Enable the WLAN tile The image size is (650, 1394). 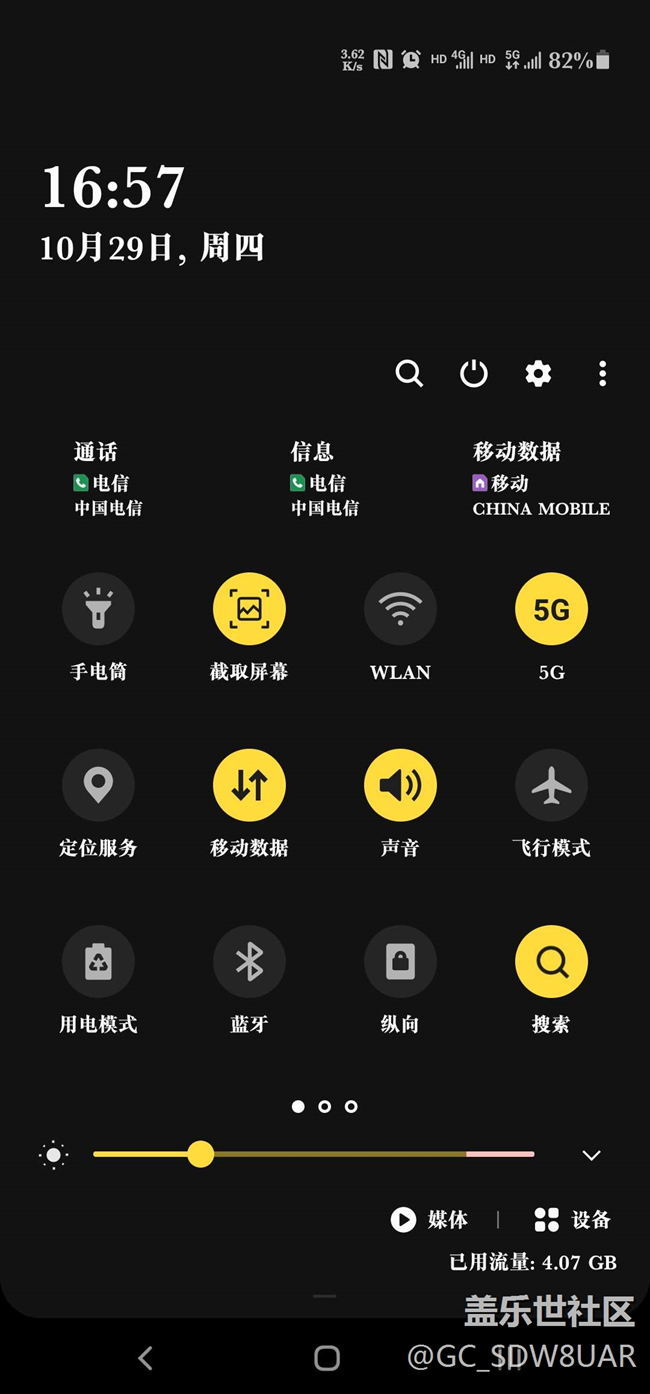tap(400, 609)
